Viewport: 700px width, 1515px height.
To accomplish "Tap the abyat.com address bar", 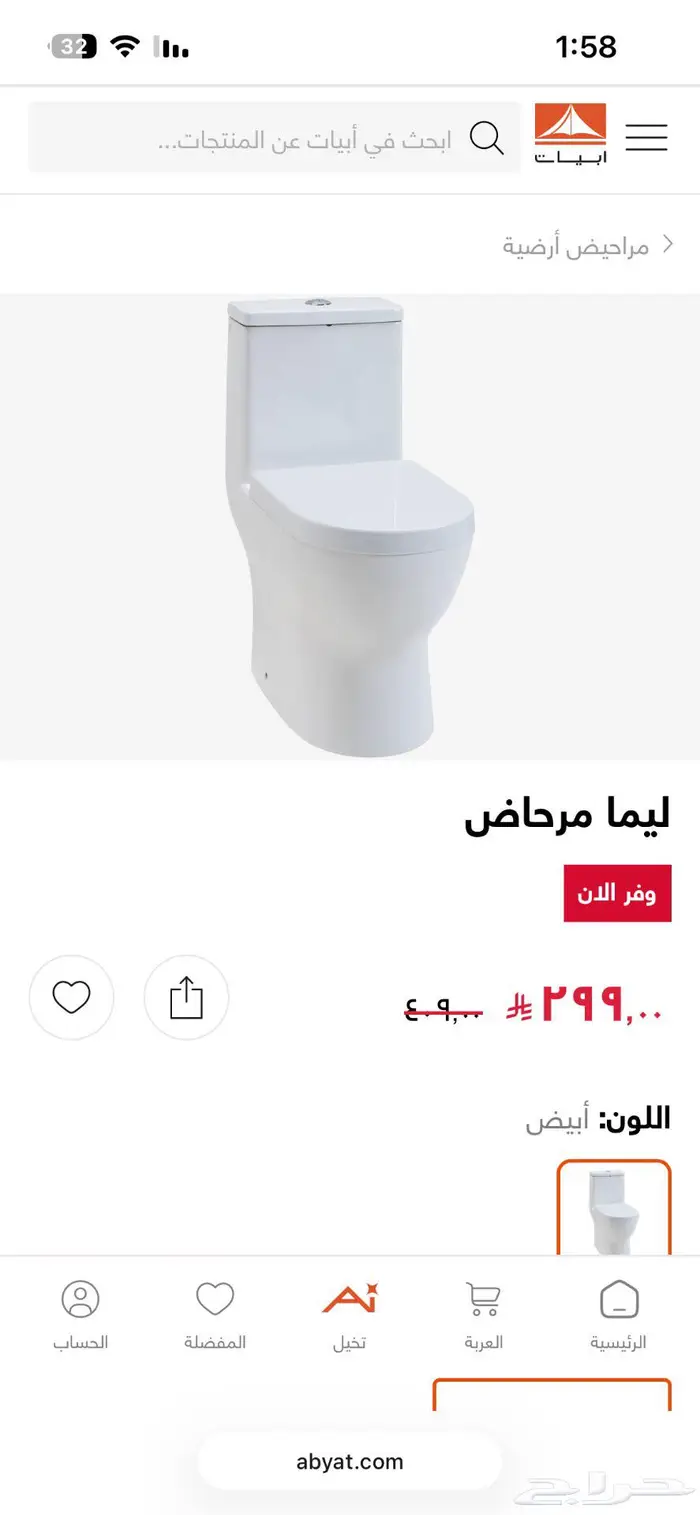I will (x=350, y=1461).
